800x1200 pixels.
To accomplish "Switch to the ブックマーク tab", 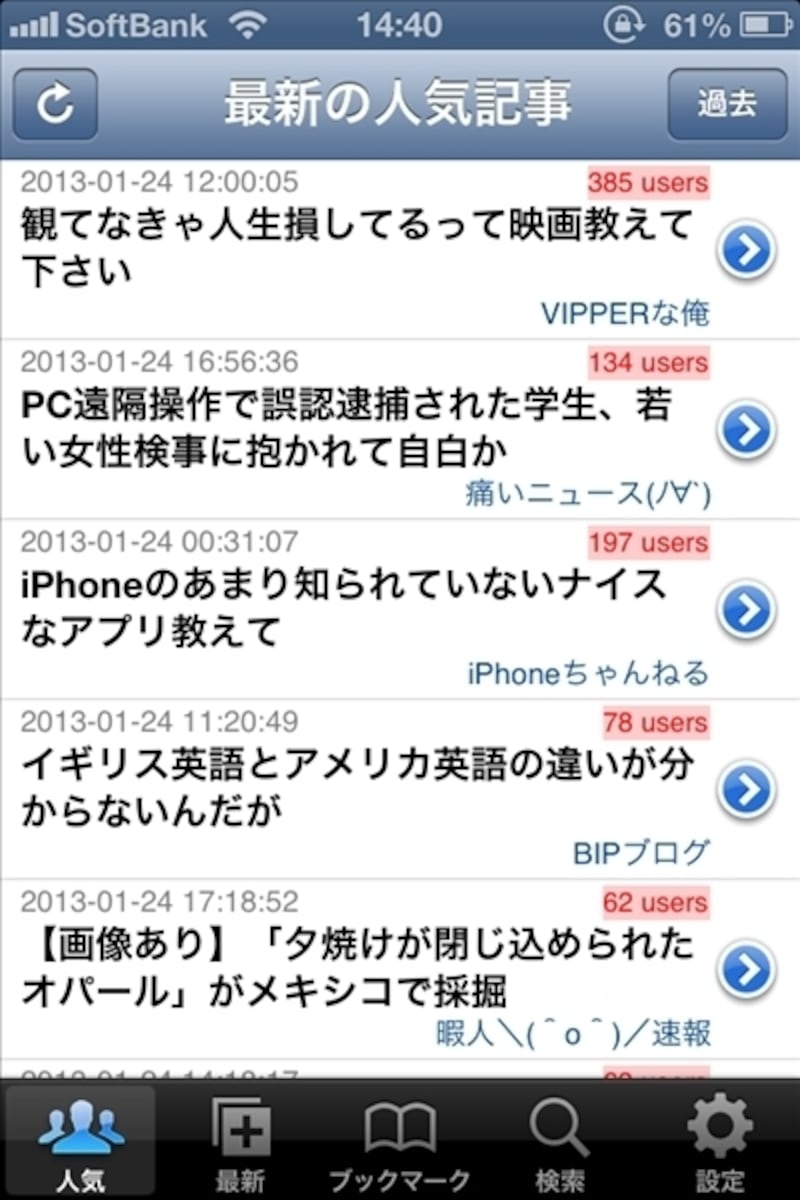I will point(400,1145).
